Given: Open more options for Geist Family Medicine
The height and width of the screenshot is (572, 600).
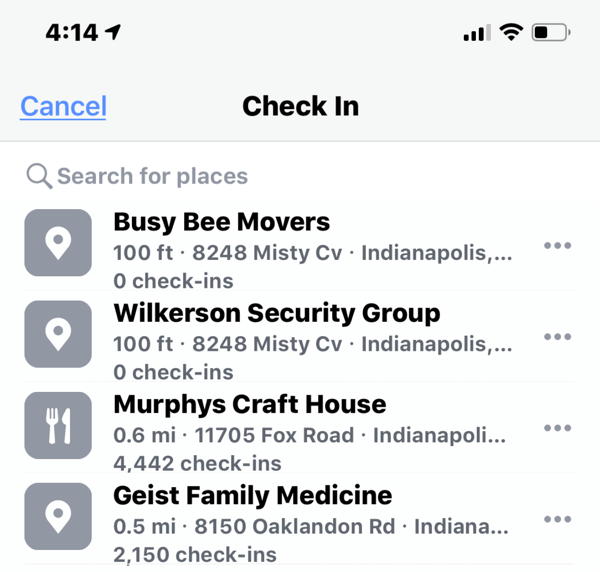Looking at the screenshot, I should pos(557,519).
